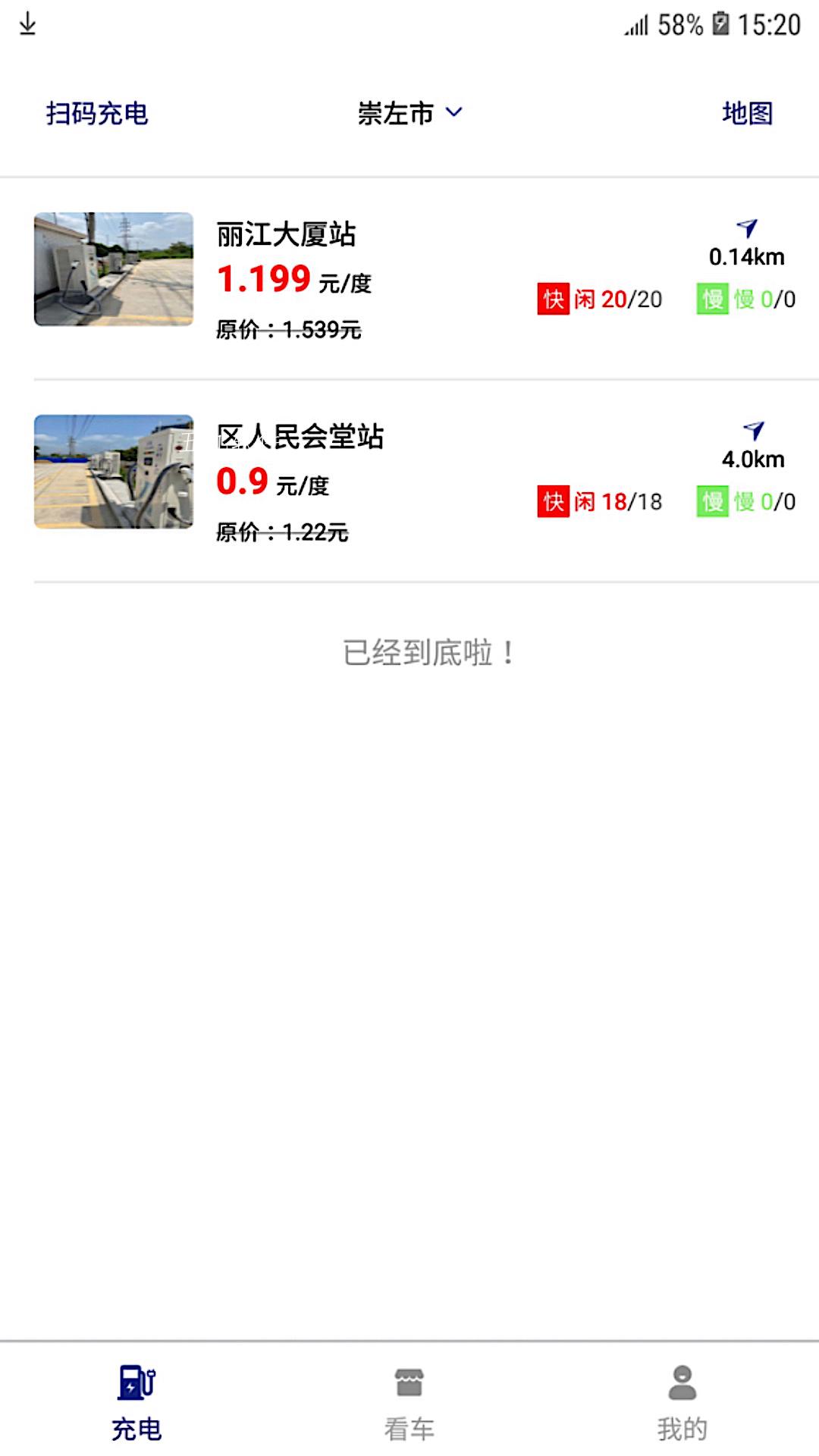Tap 扫码充电 to scan a code
This screenshot has width=819, height=1456.
coord(96,112)
